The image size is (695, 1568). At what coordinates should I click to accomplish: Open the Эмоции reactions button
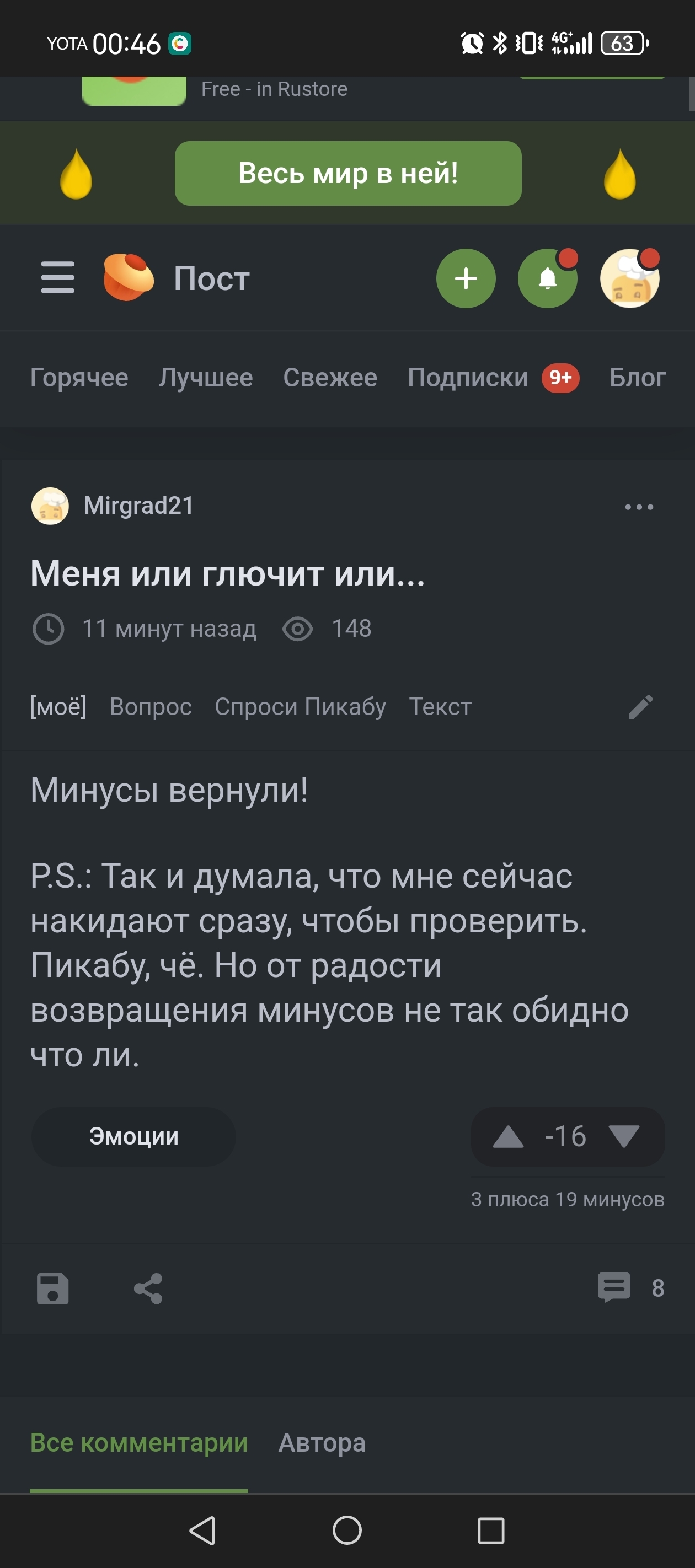pos(133,1136)
